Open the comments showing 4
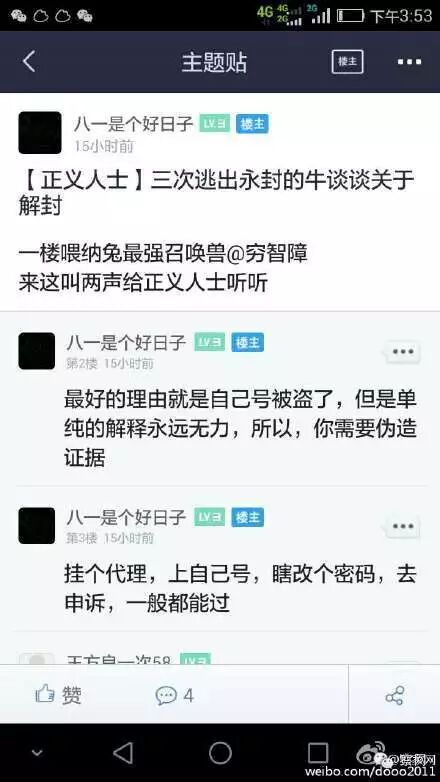This screenshot has width=440, height=782. (174, 695)
